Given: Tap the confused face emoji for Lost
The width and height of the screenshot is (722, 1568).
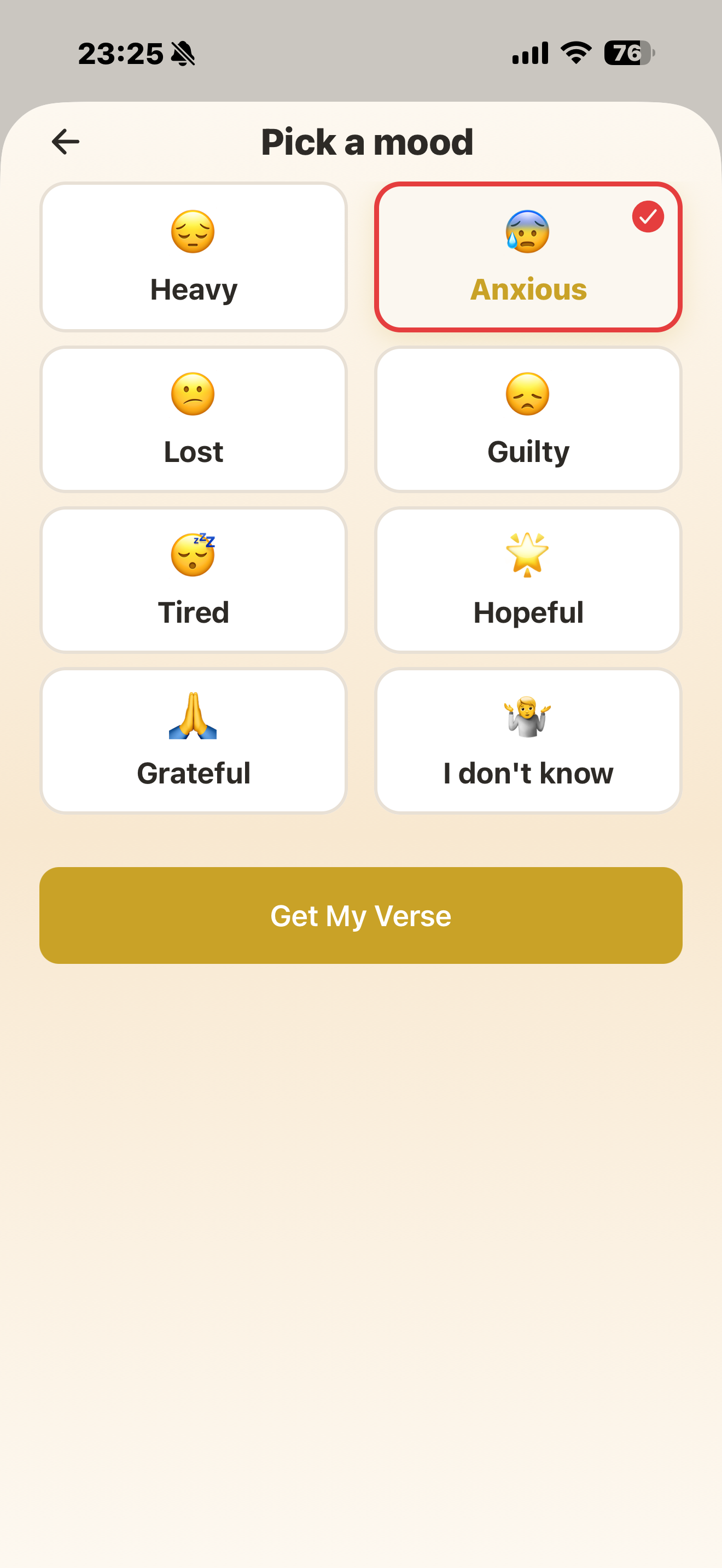Looking at the screenshot, I should point(193,396).
